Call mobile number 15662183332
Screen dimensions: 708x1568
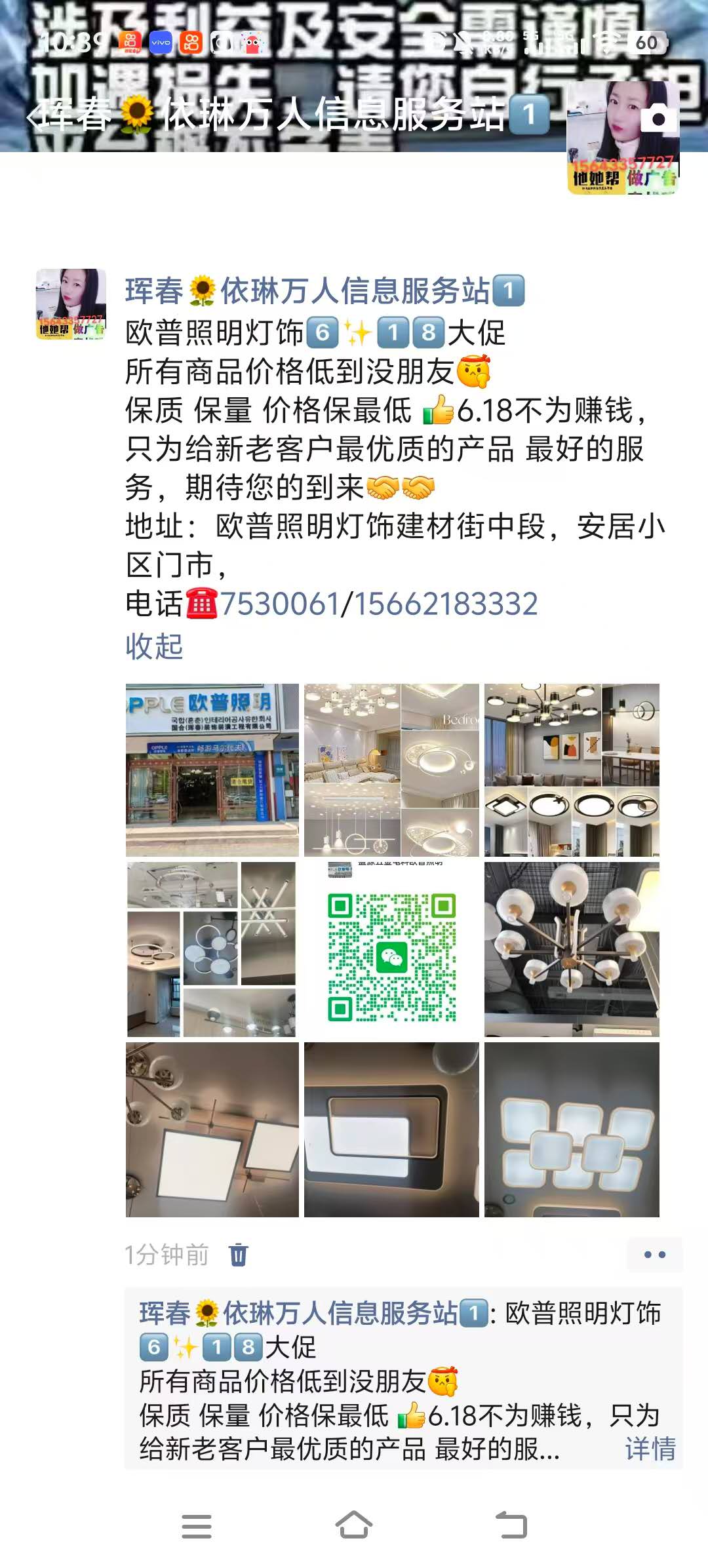446,604
